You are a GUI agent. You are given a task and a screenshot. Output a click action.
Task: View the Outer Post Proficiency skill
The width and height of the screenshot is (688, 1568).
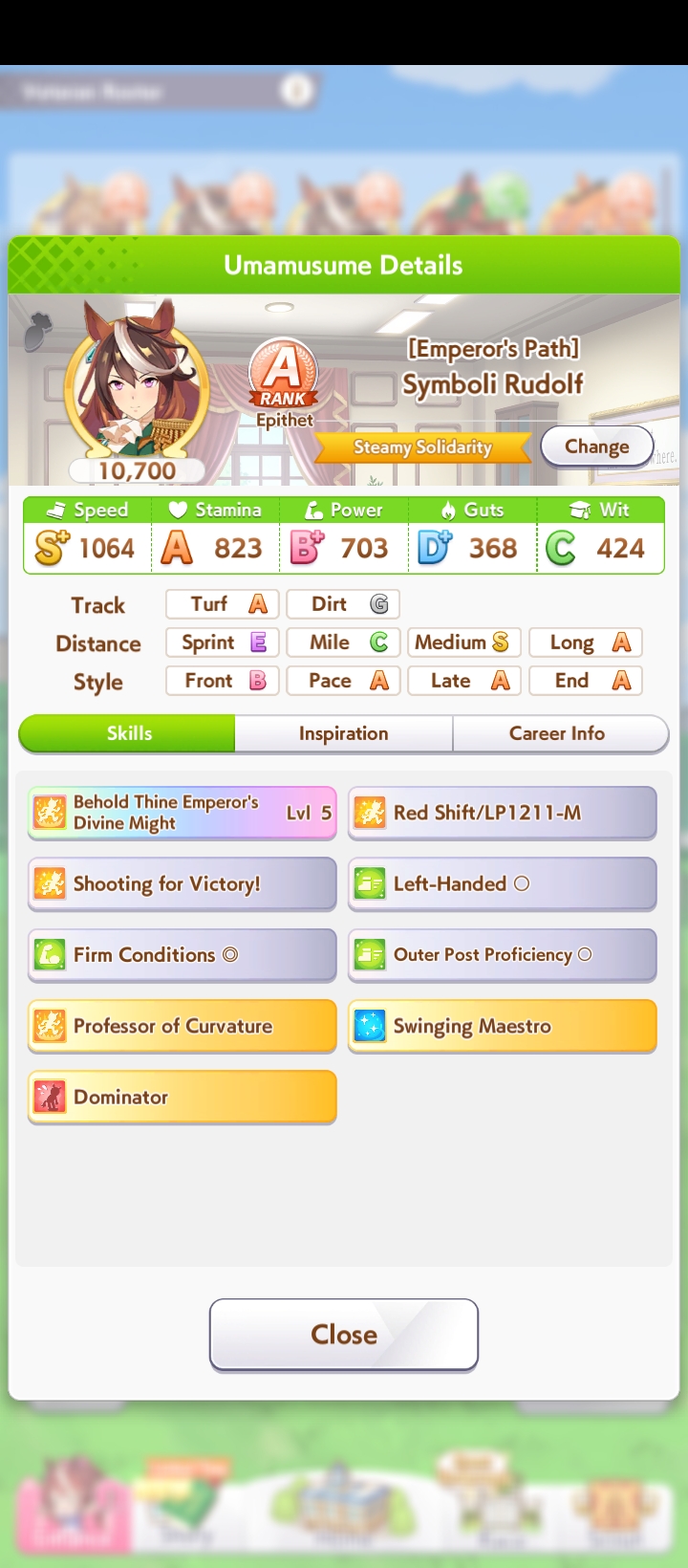pyautogui.click(x=503, y=954)
